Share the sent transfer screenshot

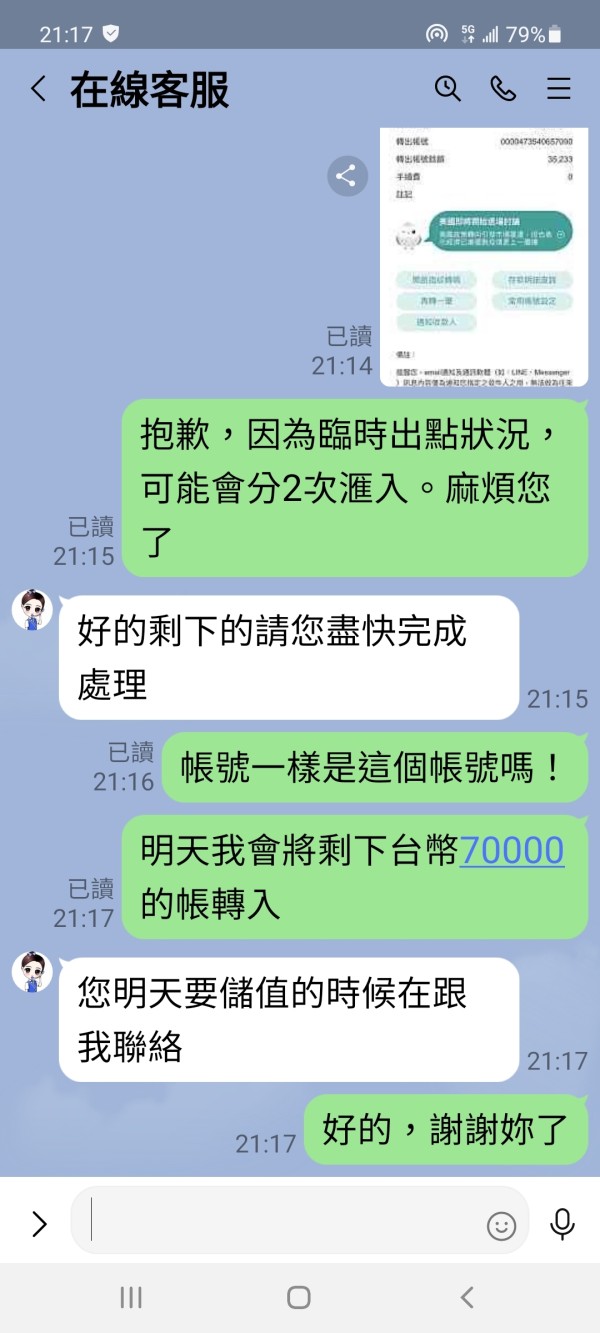346,177
